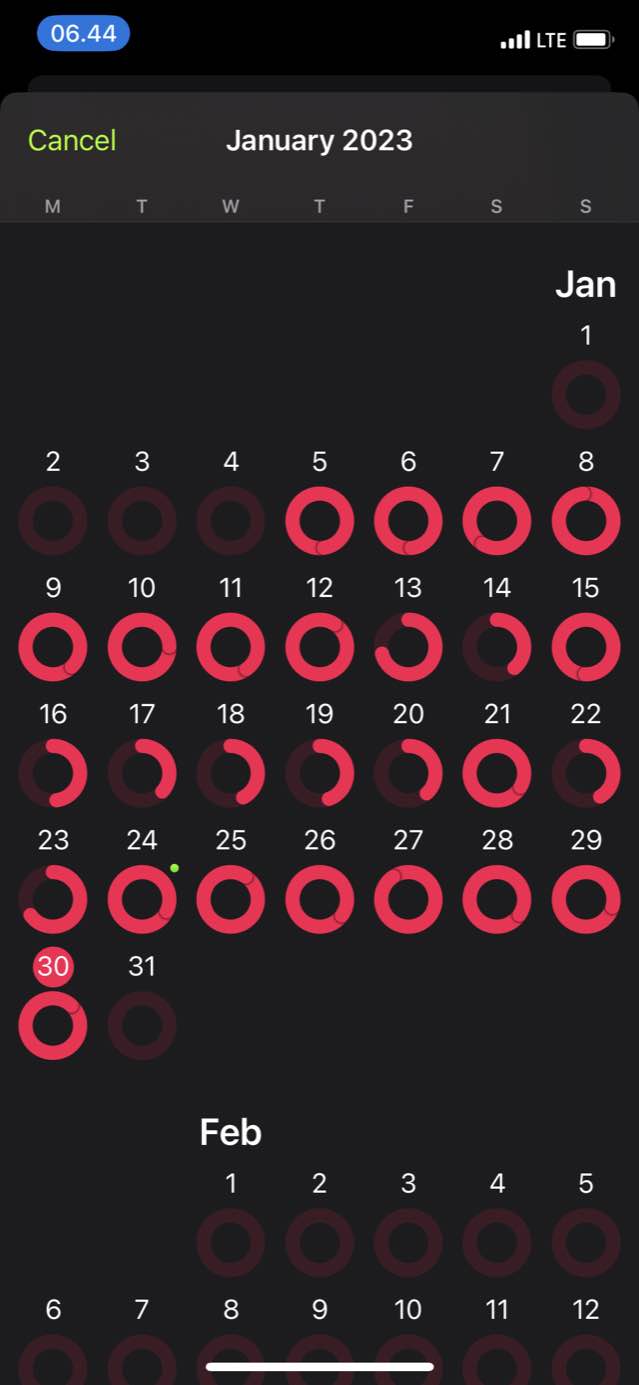Open February 1 activity day
Screen dimensions: 639x1385
(231, 1242)
